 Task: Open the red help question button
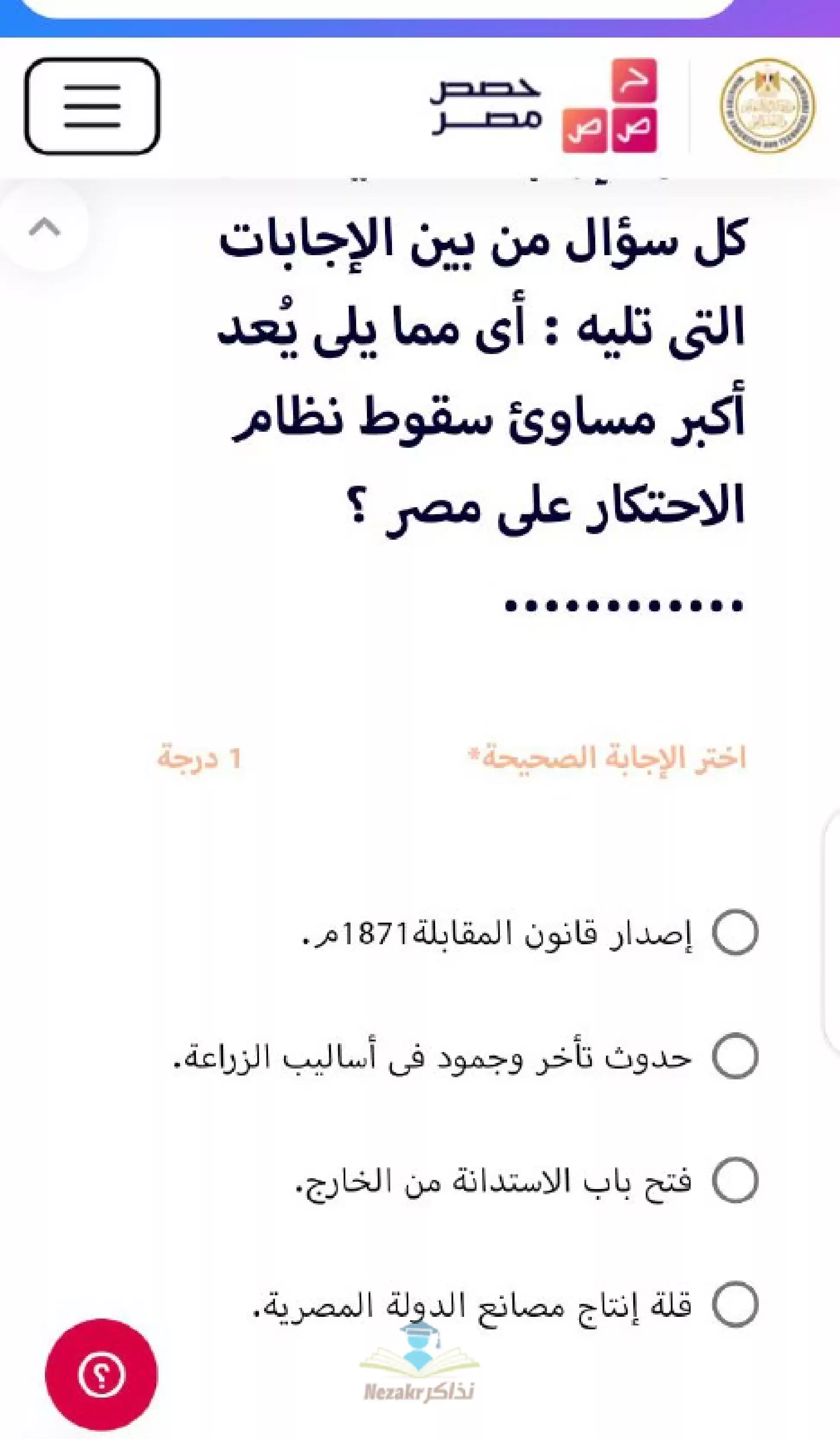pos(101,1374)
